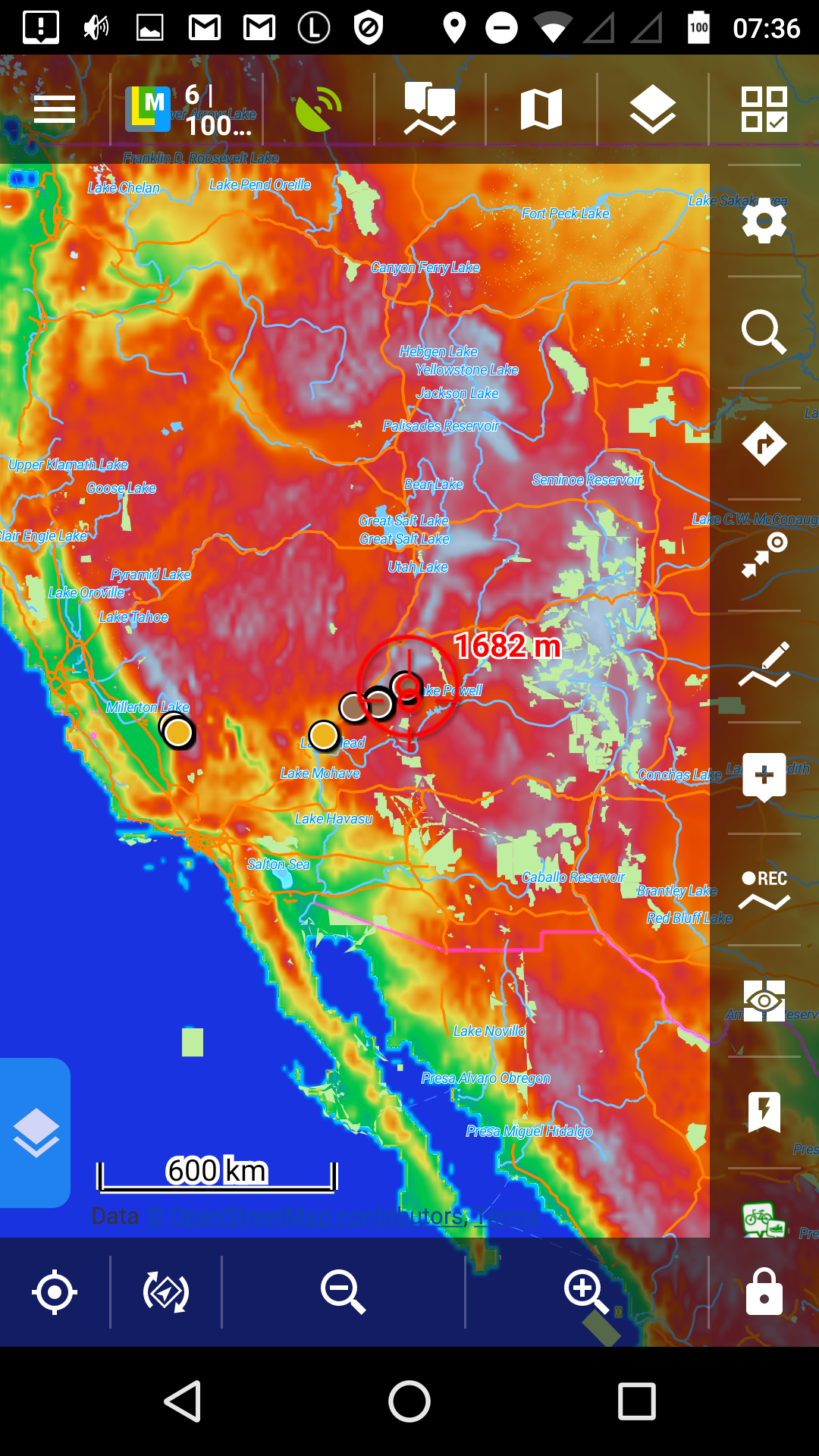Open the guide-to-point tool
Viewport: 819px width, 1456px height.
764,555
